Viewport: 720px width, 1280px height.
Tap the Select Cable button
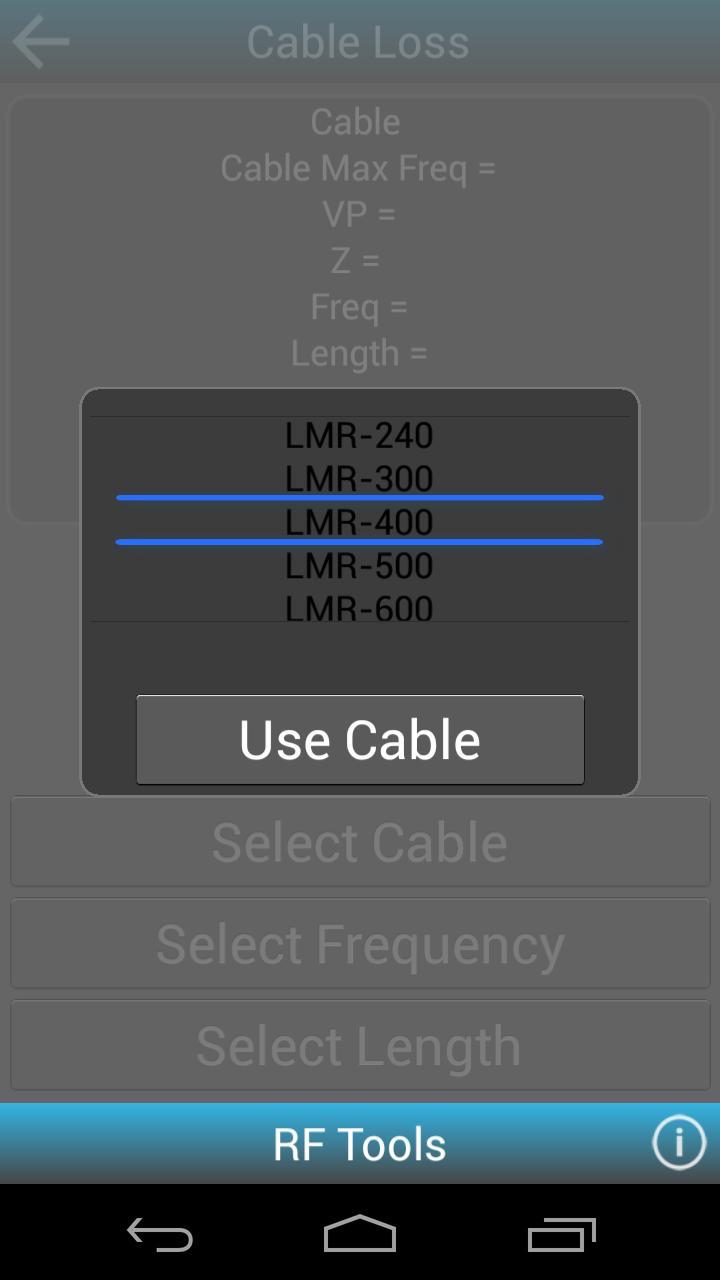[359, 841]
